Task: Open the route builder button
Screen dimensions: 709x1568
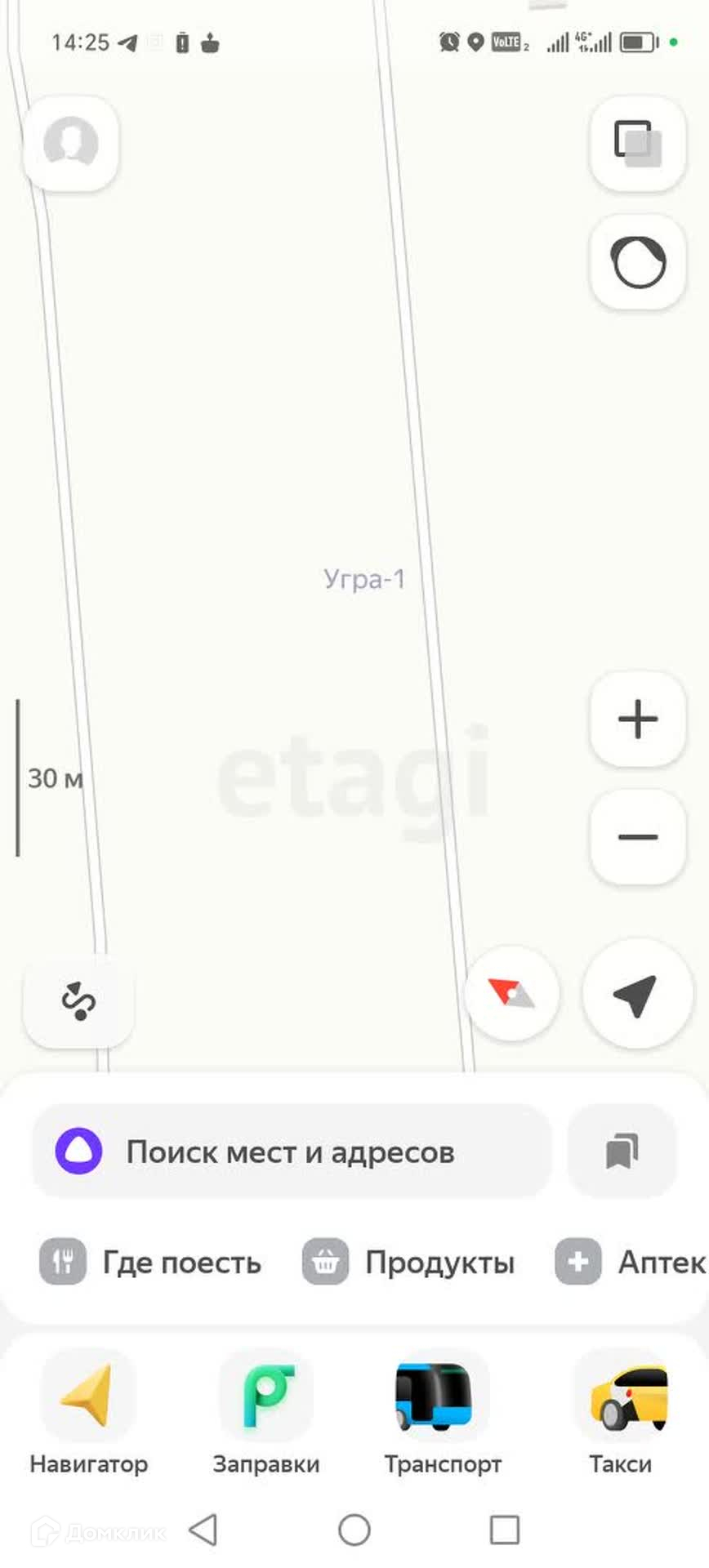Action: (78, 1001)
